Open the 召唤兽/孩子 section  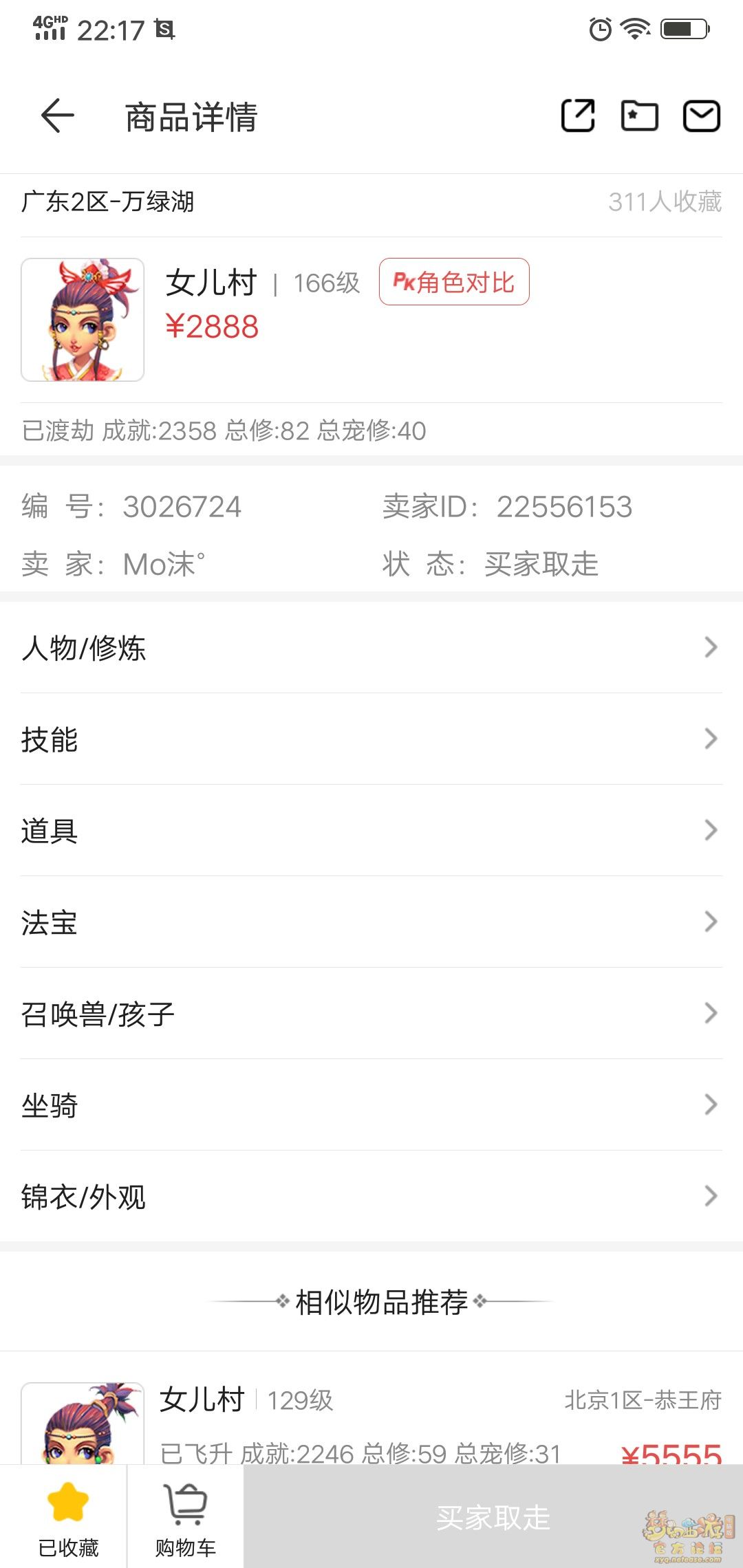pos(371,1014)
